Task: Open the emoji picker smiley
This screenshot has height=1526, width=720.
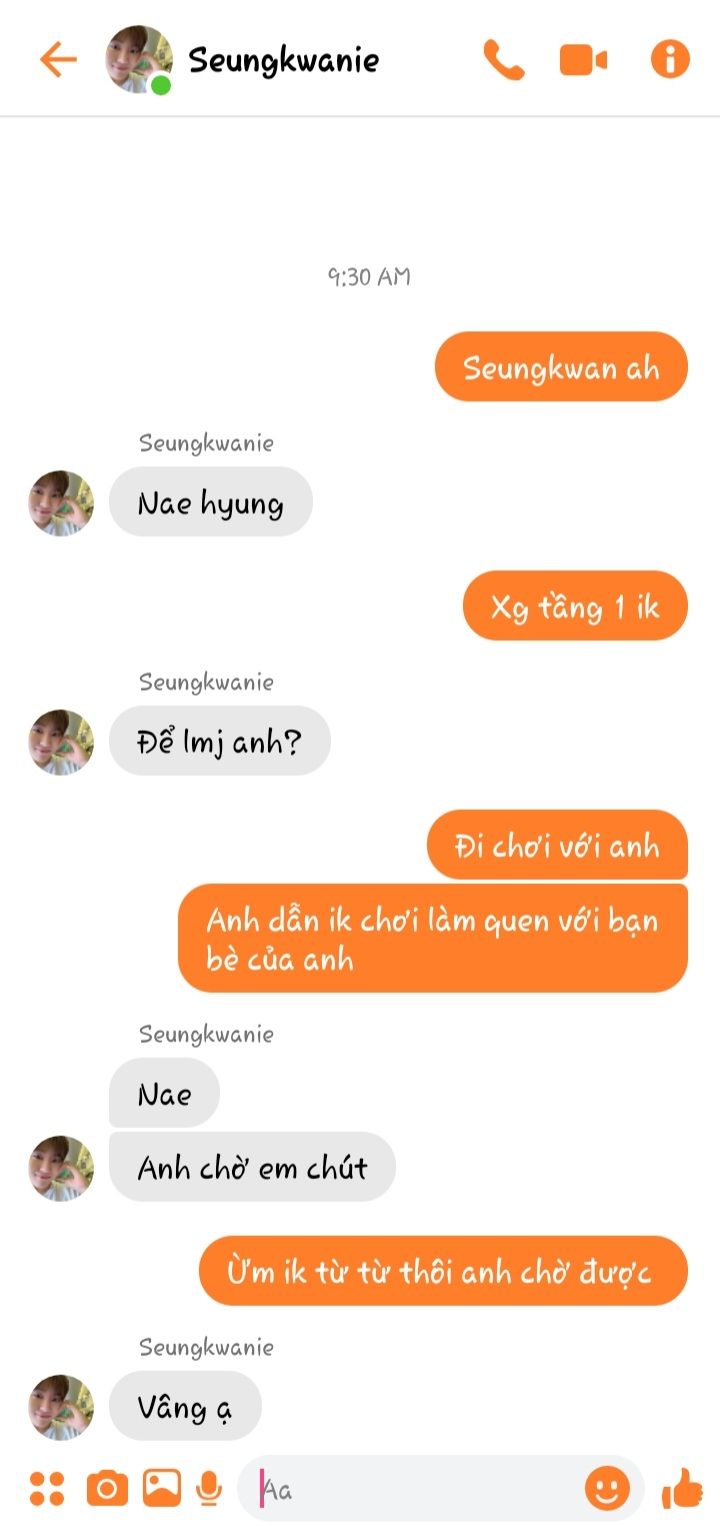Action: click(x=607, y=1489)
